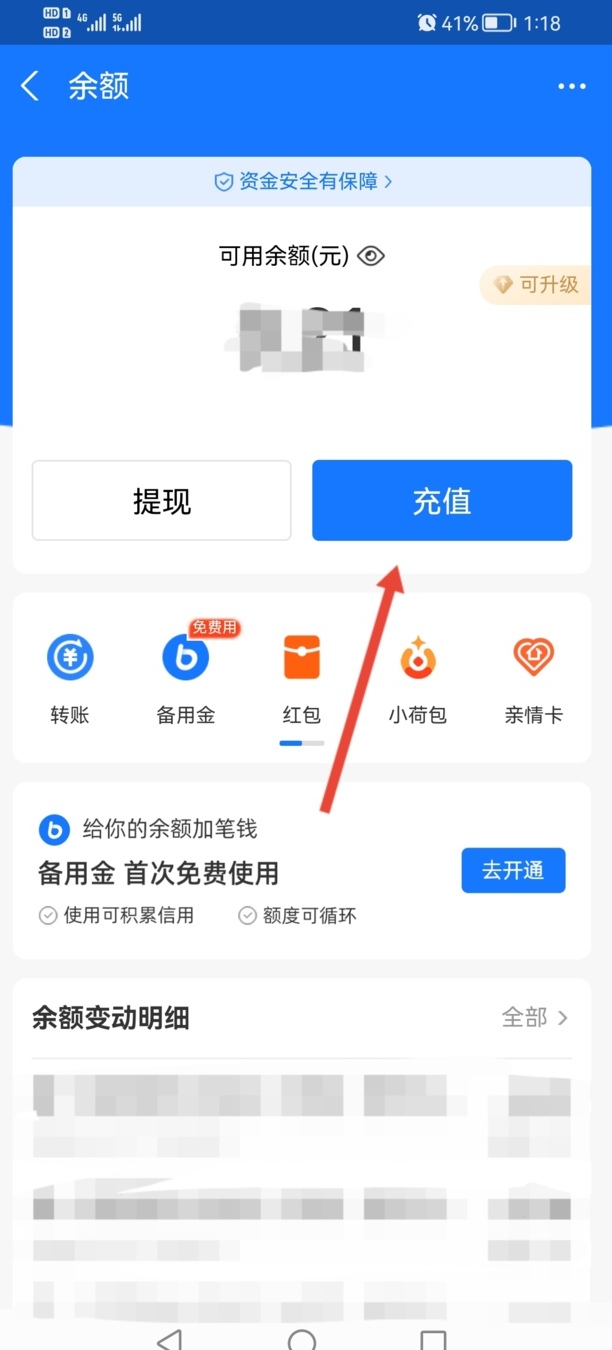Image resolution: width=612 pixels, height=1350 pixels.
Task: Tap the 提现 button
Action: coord(162,500)
